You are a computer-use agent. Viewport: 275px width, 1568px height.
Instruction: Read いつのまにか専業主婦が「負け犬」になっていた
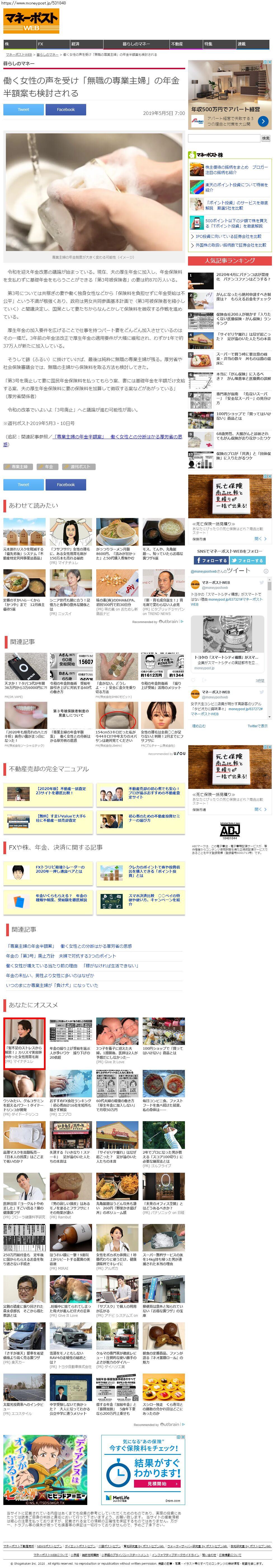coord(52,985)
